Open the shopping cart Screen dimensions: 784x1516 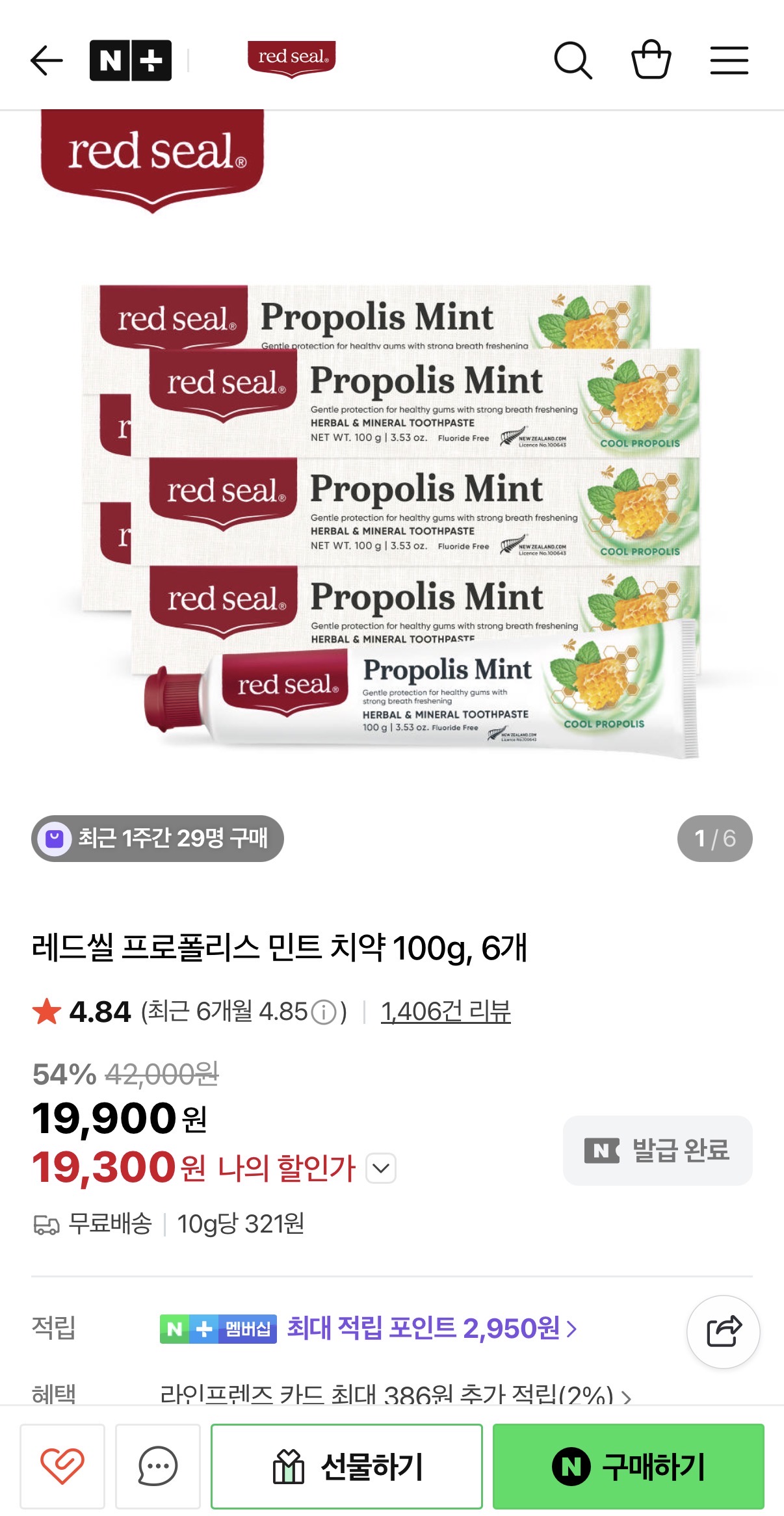[x=651, y=60]
